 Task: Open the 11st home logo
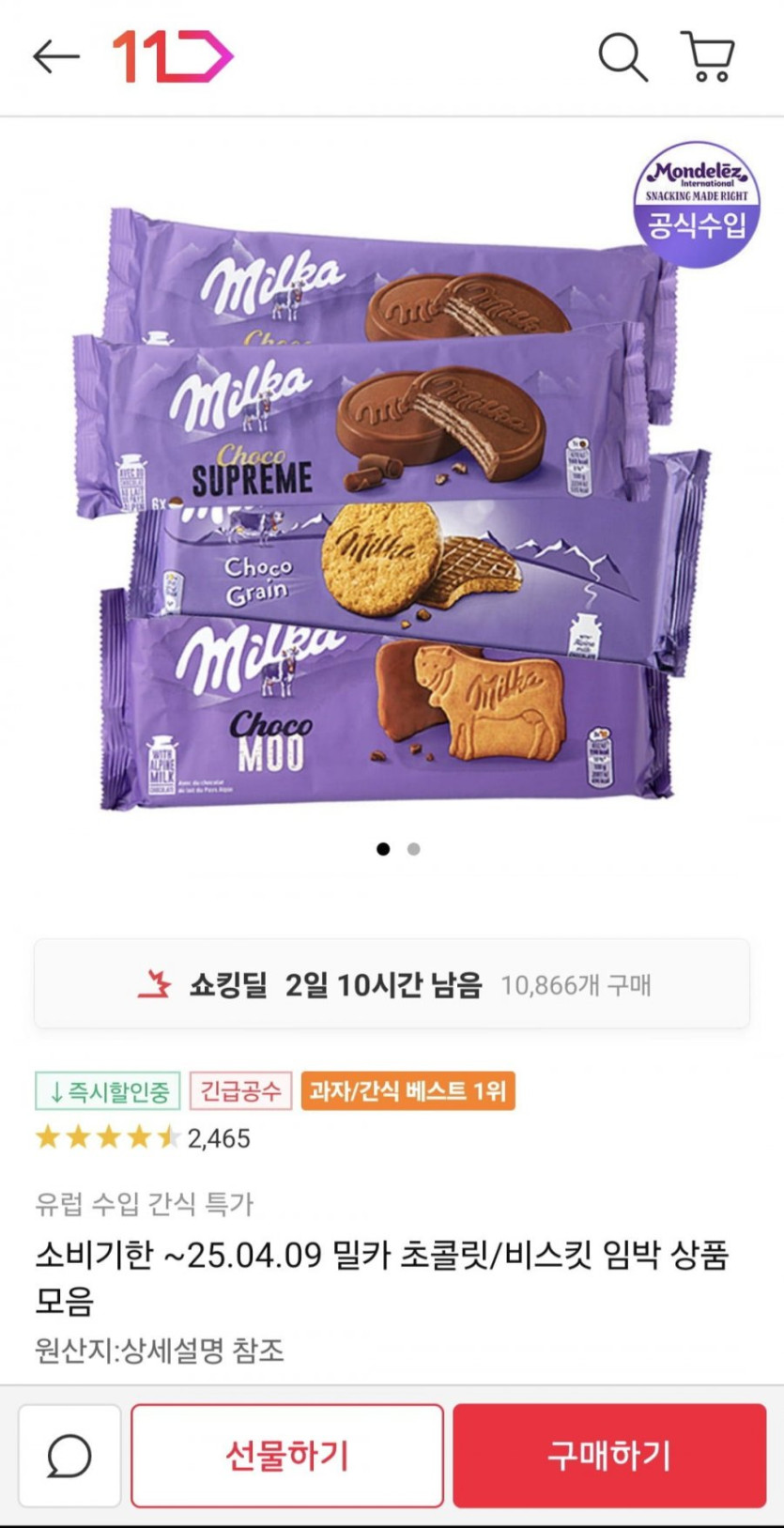[173, 57]
